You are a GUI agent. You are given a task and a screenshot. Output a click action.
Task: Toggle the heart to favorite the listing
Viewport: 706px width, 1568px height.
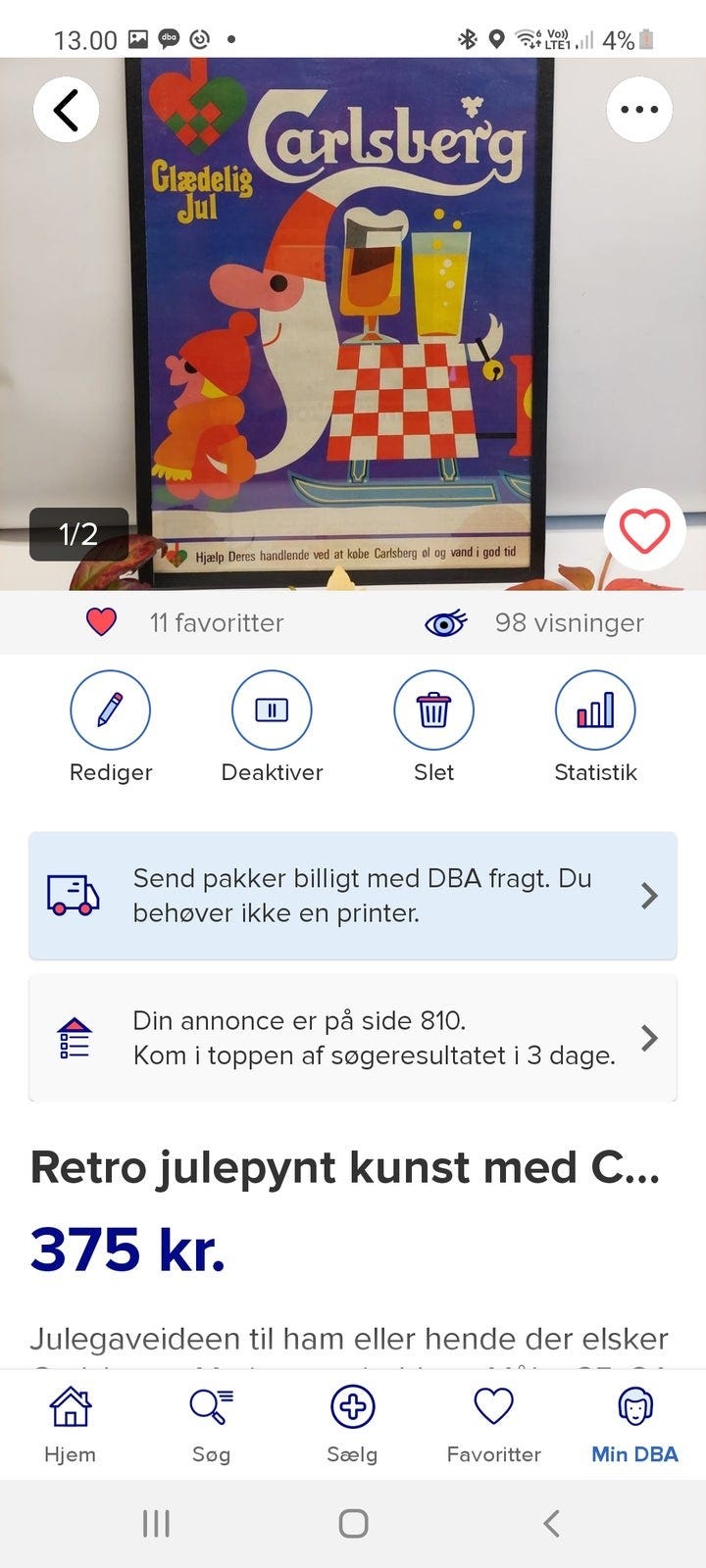[644, 530]
